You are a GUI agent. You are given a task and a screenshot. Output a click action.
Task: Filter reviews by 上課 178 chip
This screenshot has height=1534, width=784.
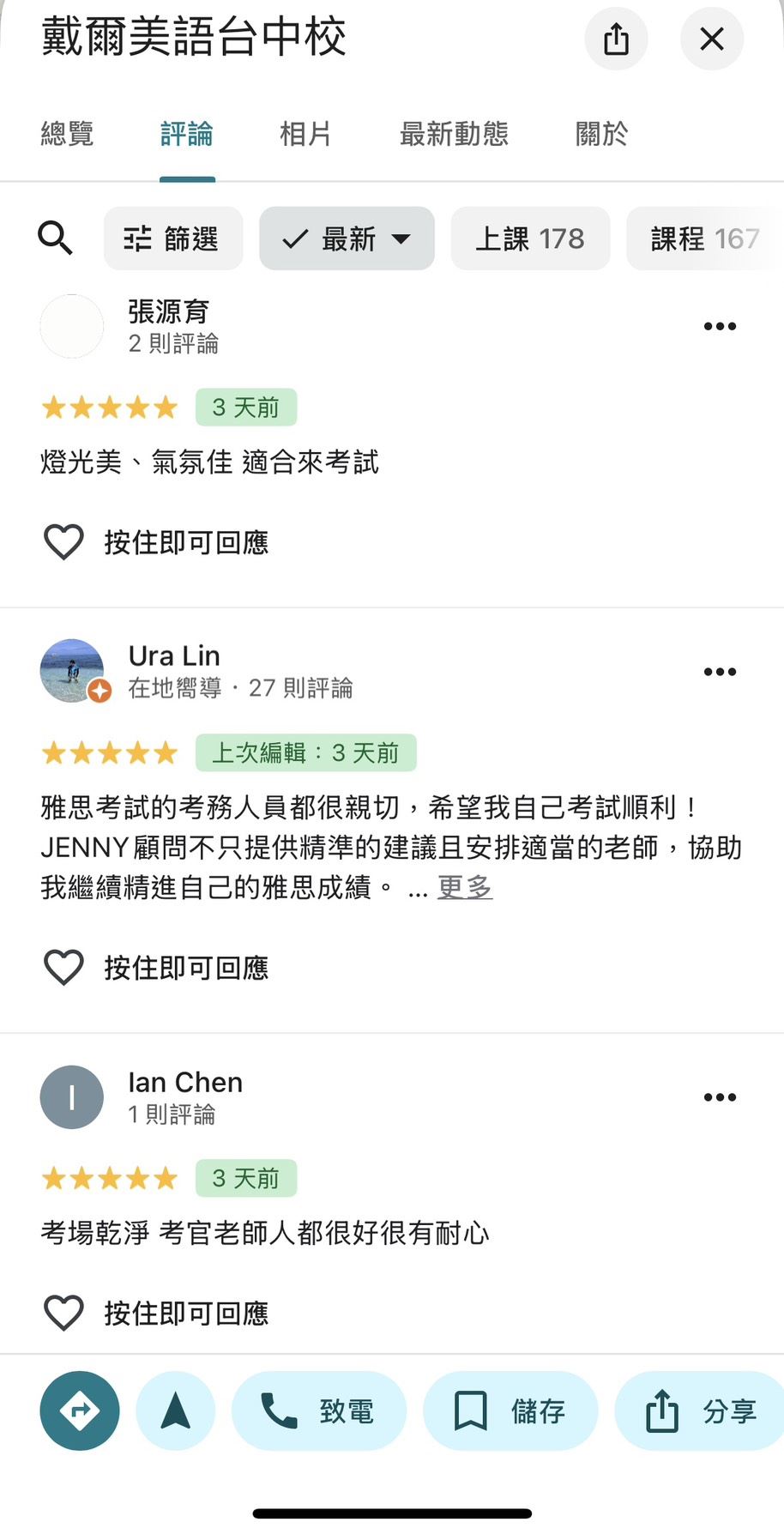530,239
